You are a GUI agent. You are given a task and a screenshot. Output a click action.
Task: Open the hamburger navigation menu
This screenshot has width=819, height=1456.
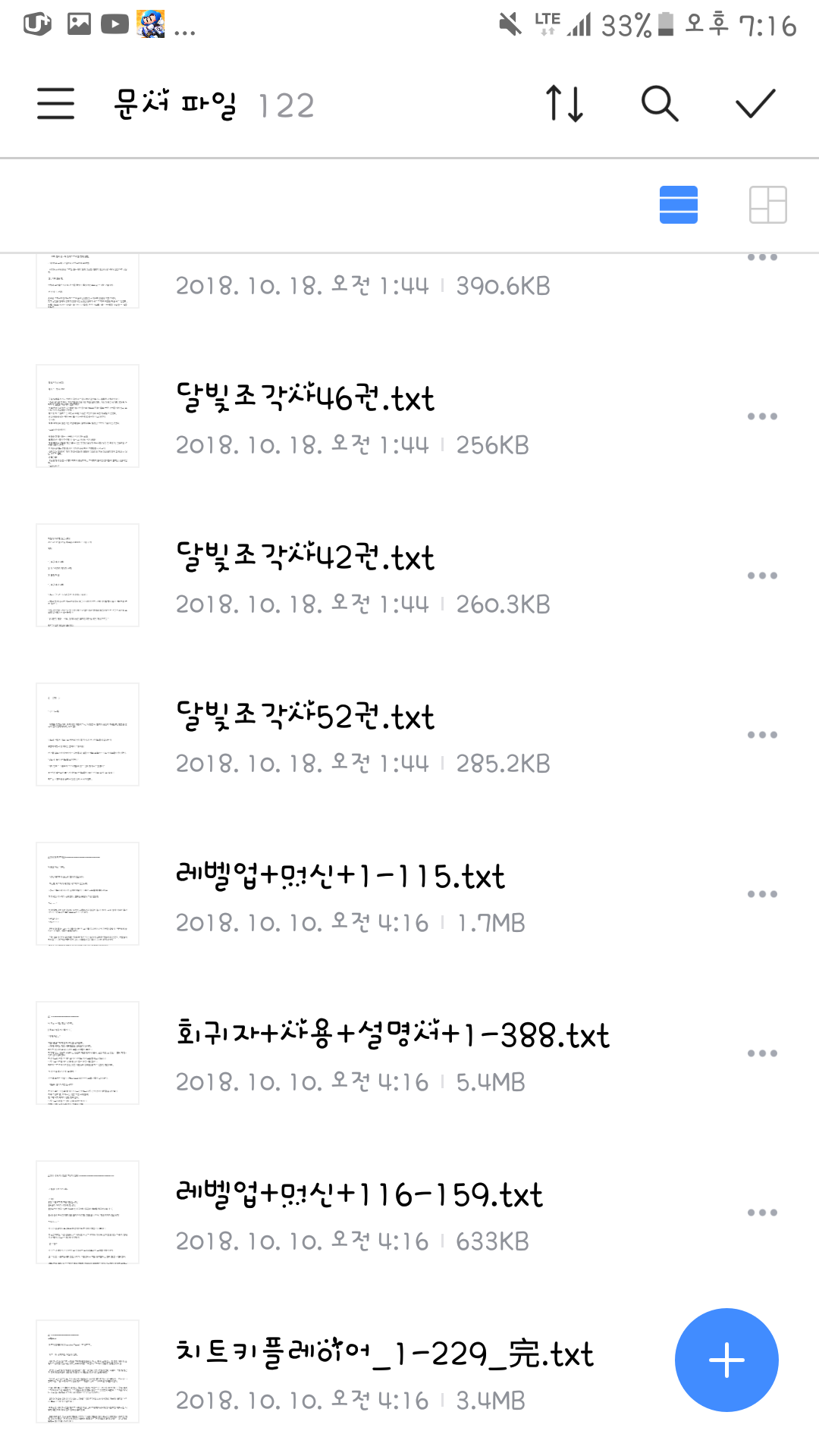point(56,104)
